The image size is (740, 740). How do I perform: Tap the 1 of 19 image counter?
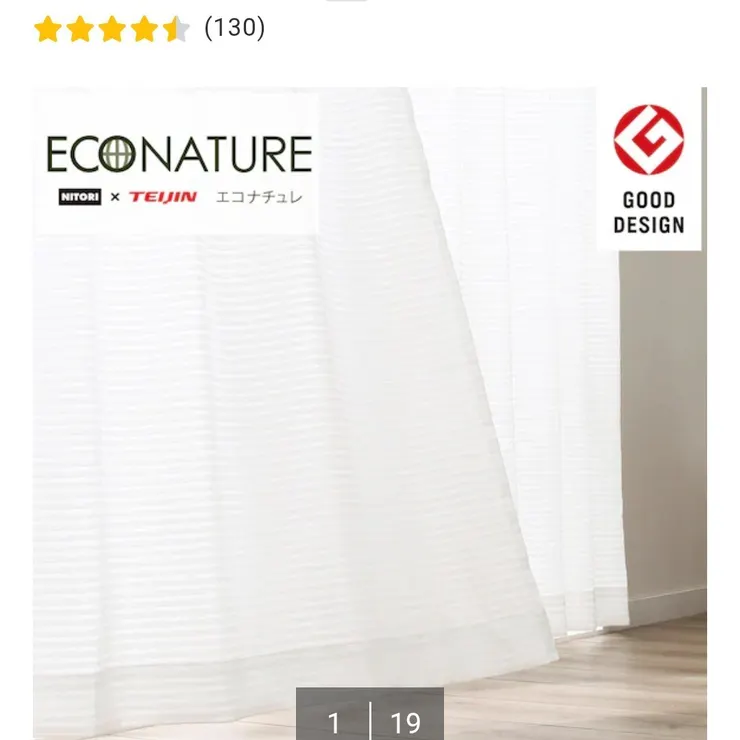[x=369, y=720]
